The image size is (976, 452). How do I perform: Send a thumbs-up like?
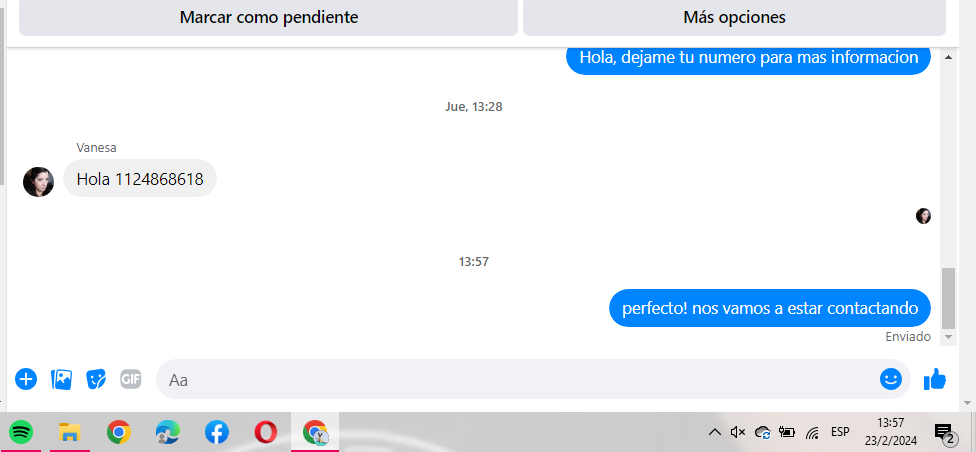tap(935, 379)
